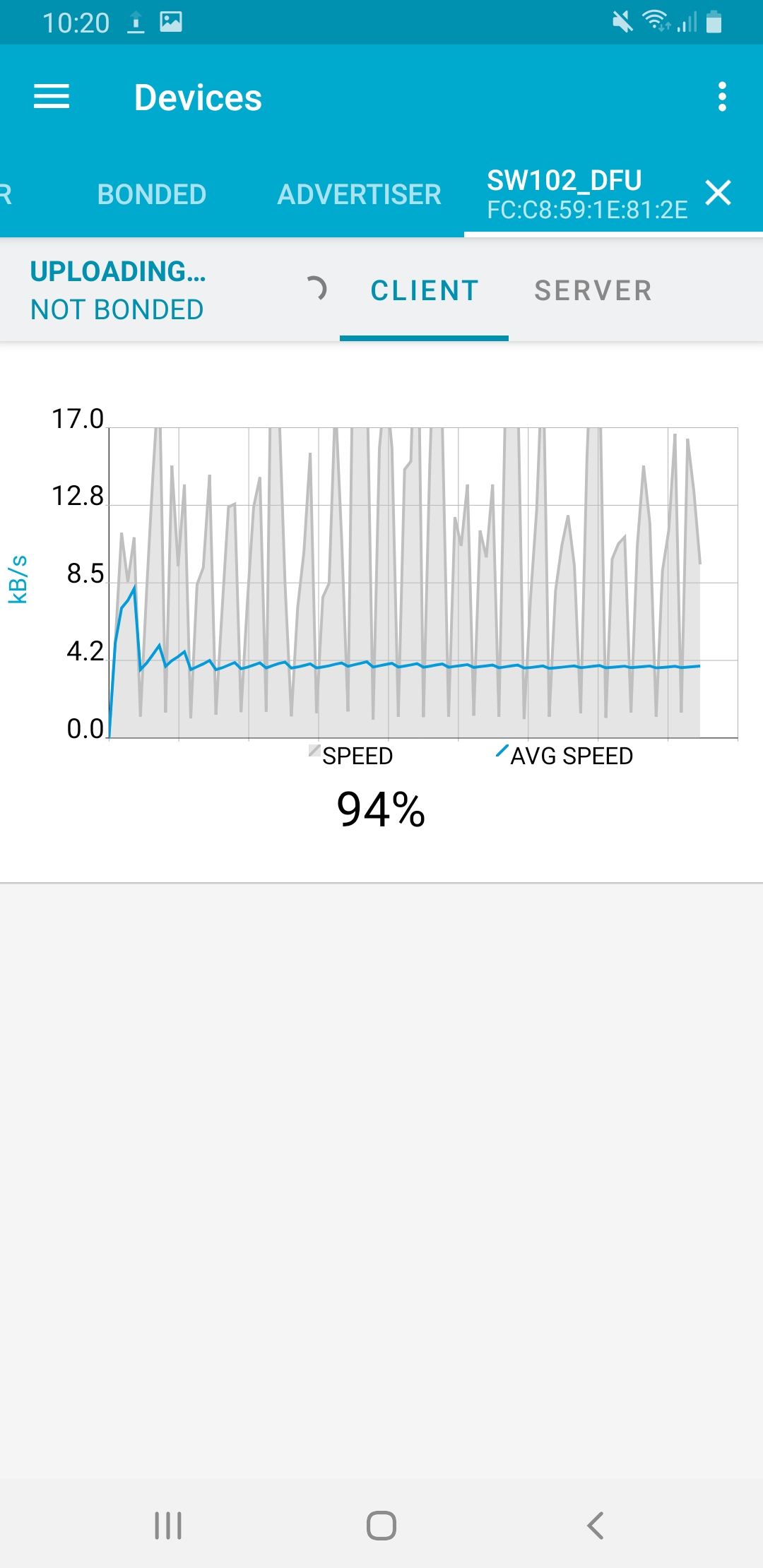Close the SW102_DFU device tab
763x1568 pixels.
click(x=718, y=192)
